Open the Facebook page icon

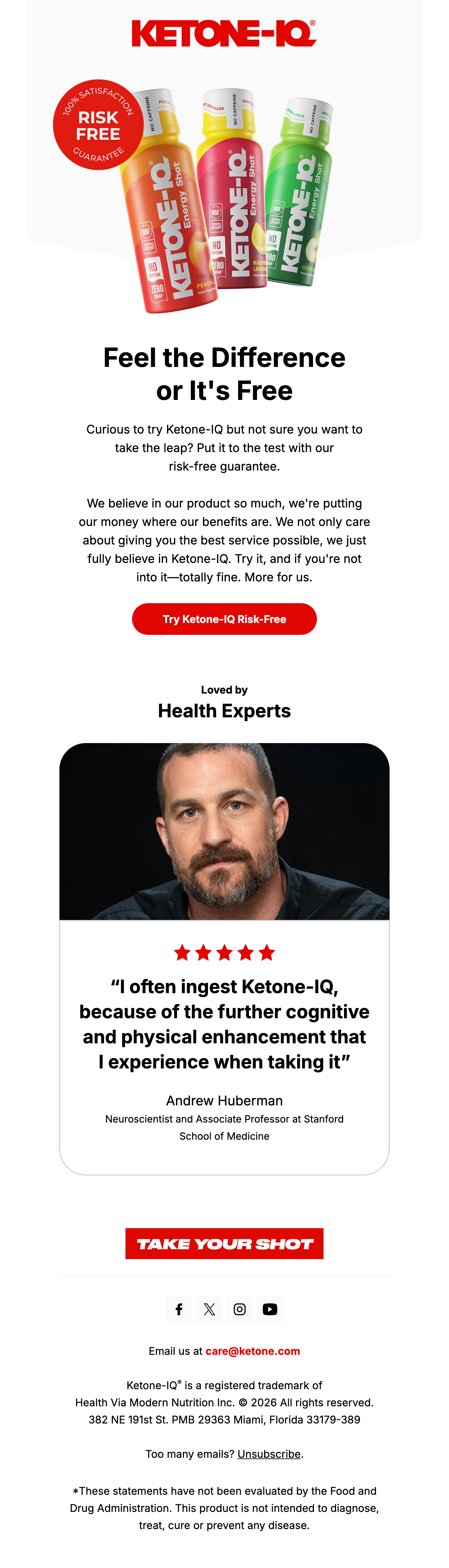coord(179,1309)
